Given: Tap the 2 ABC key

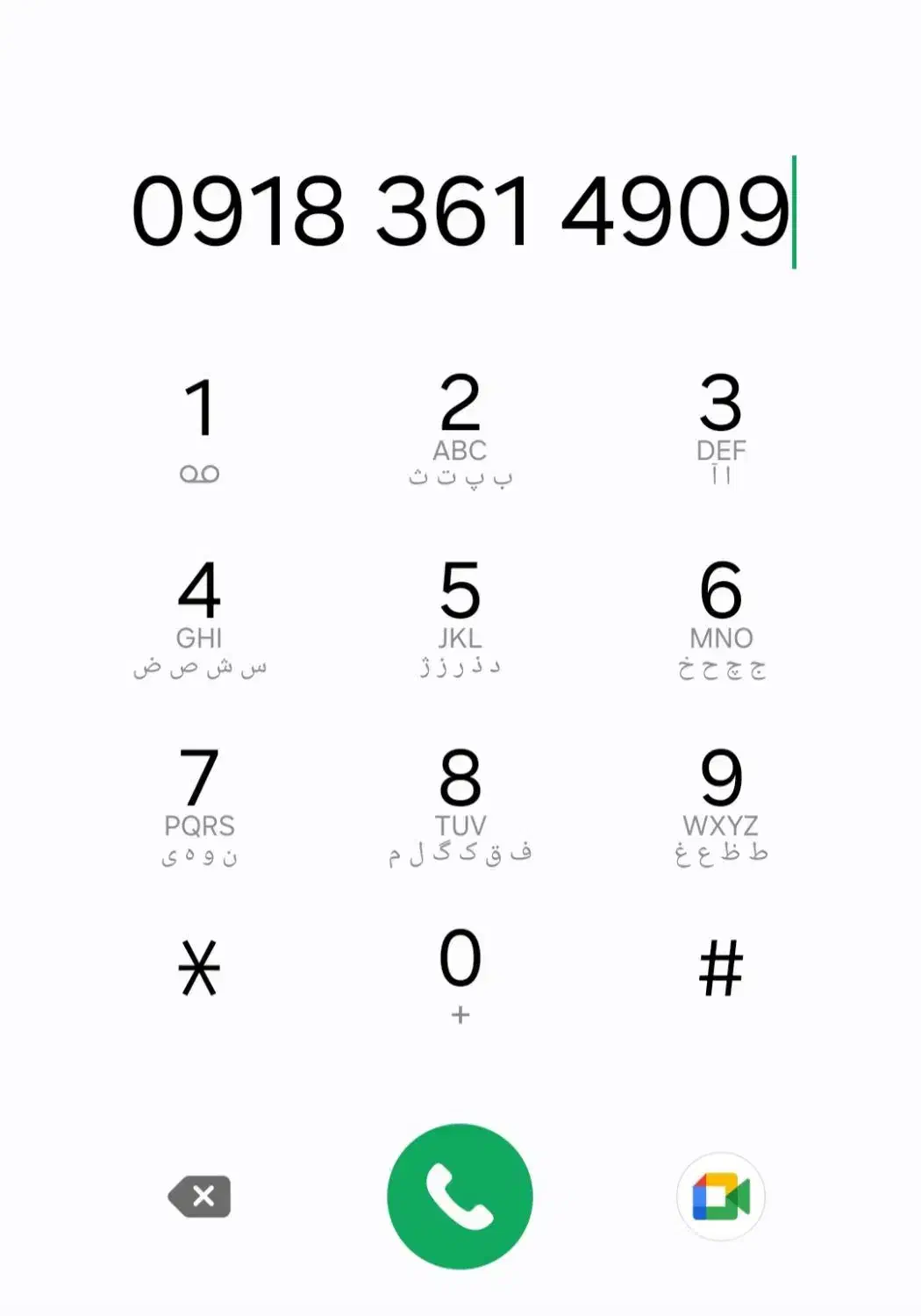Looking at the screenshot, I should pyautogui.click(x=460, y=427).
